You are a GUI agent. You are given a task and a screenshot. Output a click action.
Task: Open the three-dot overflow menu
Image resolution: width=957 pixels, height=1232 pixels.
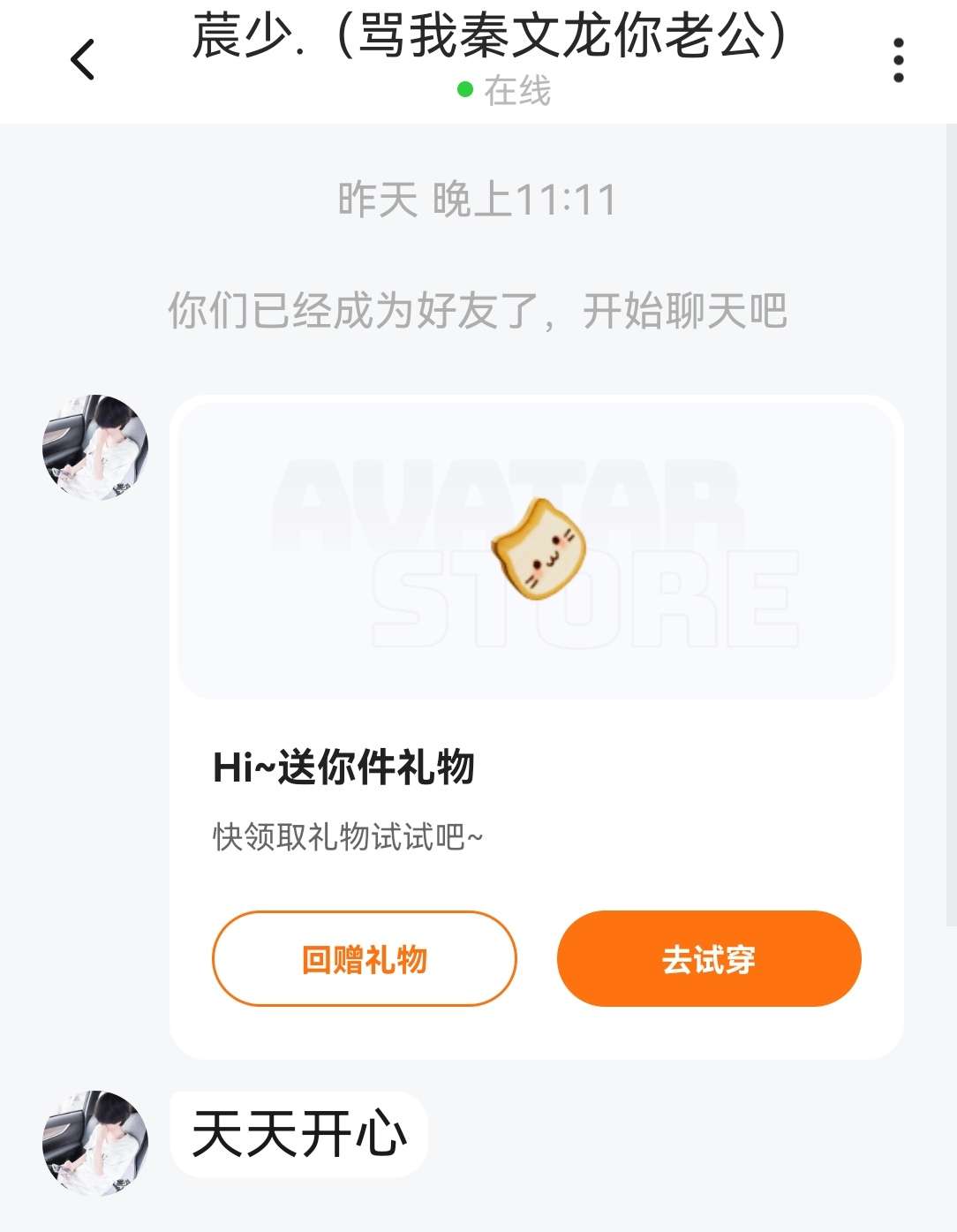pos(898,60)
